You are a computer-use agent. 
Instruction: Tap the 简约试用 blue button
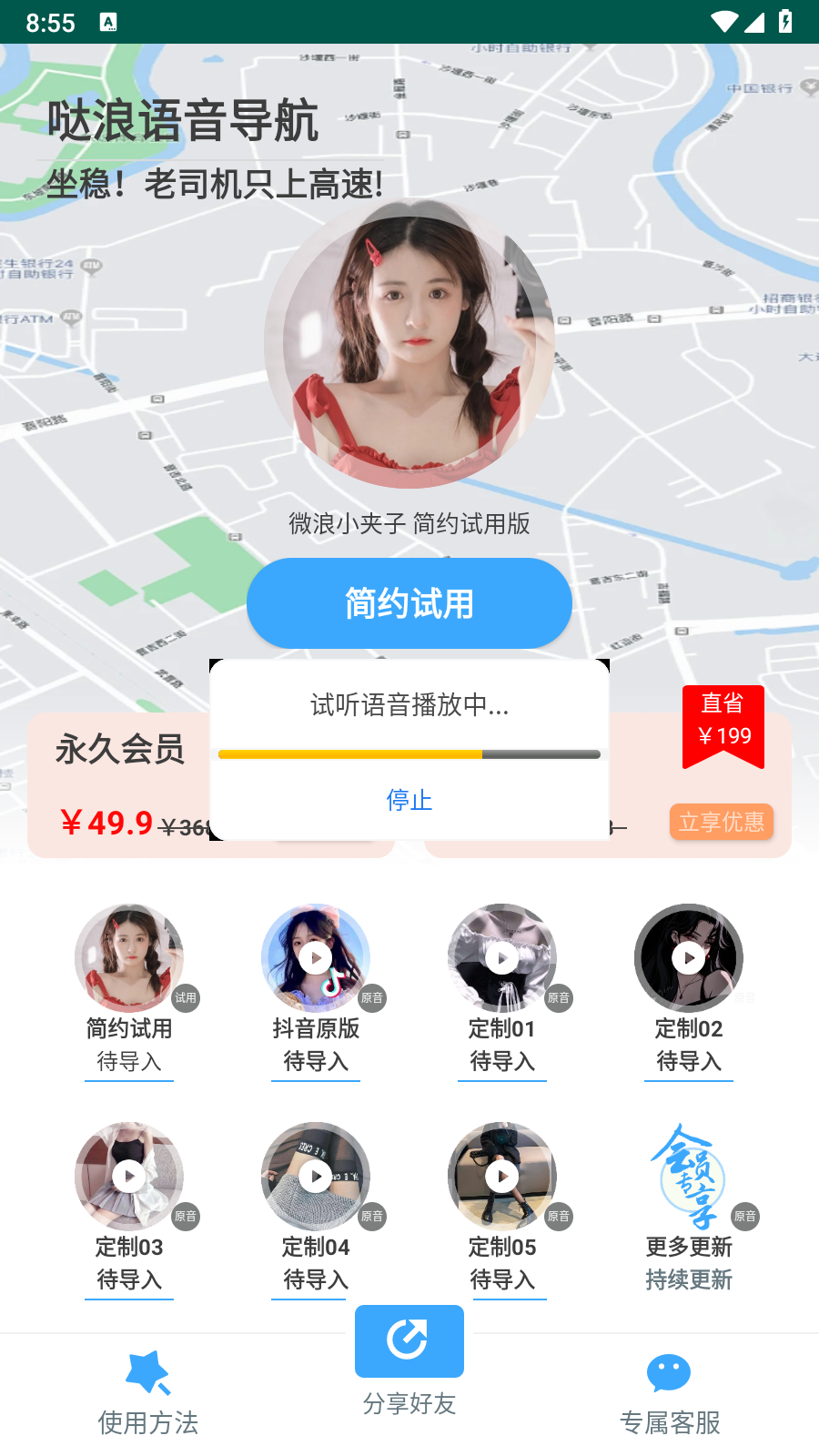click(x=409, y=603)
